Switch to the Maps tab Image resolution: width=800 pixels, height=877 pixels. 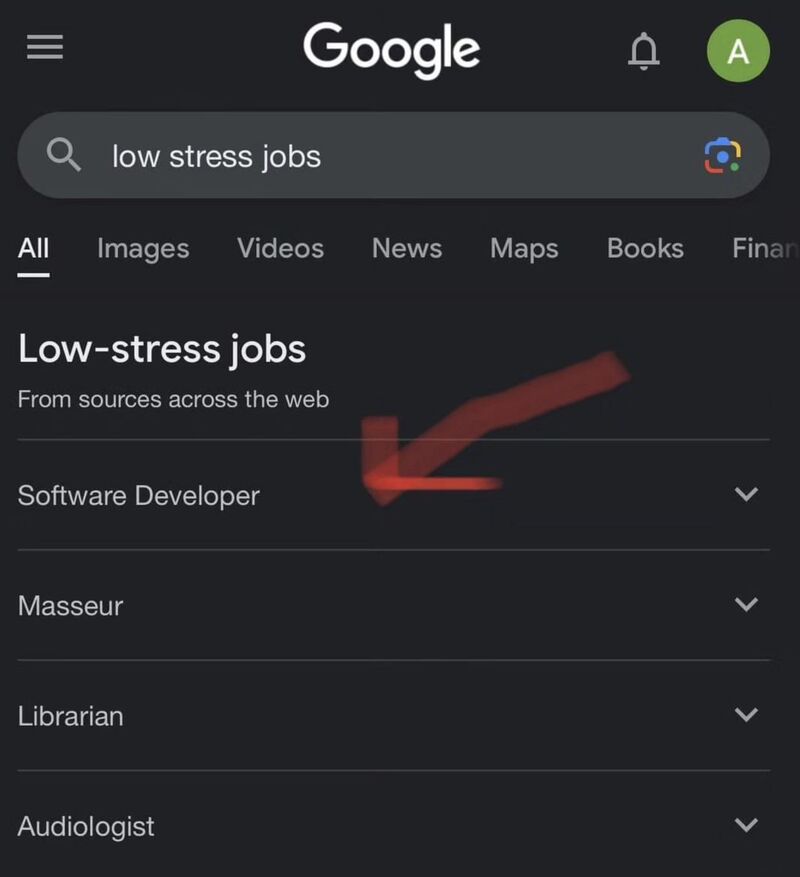[524, 248]
